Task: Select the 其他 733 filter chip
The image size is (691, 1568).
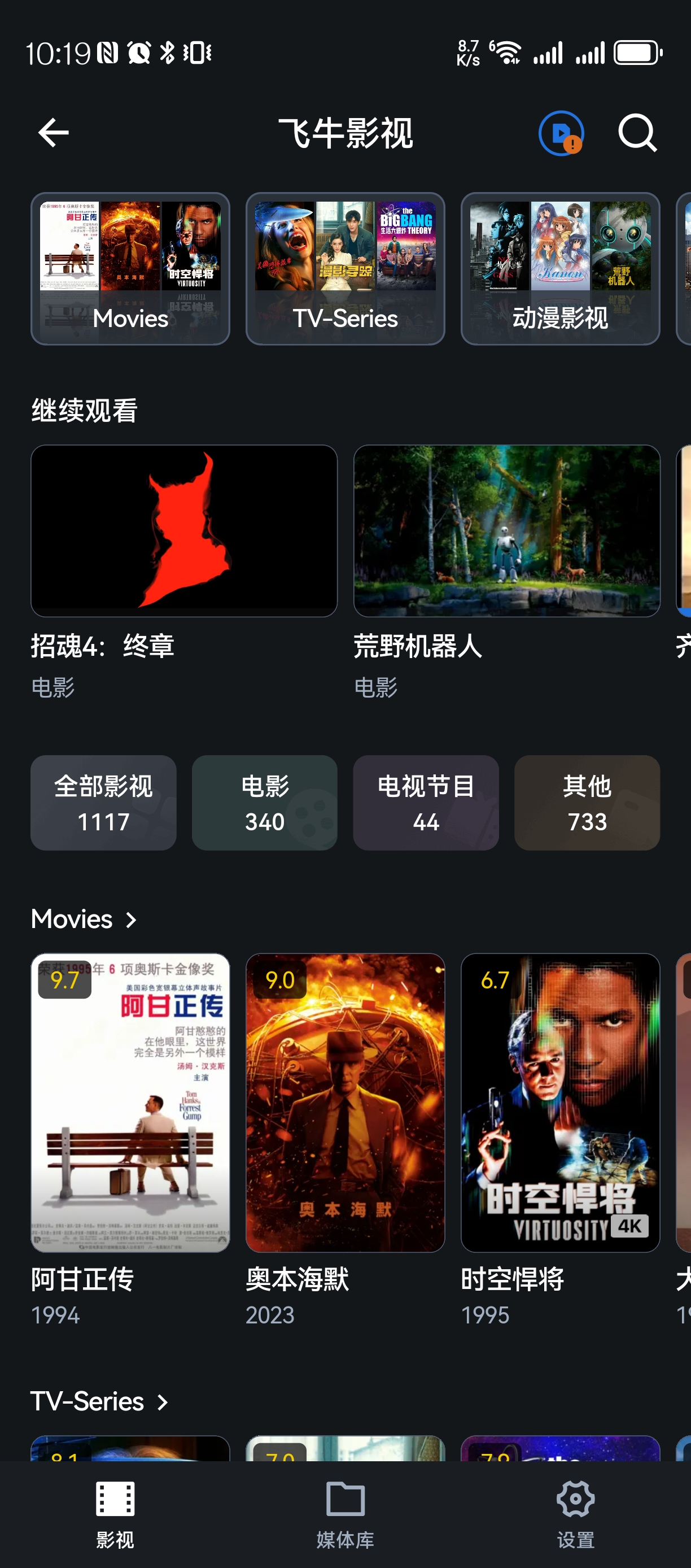Action: pos(587,803)
